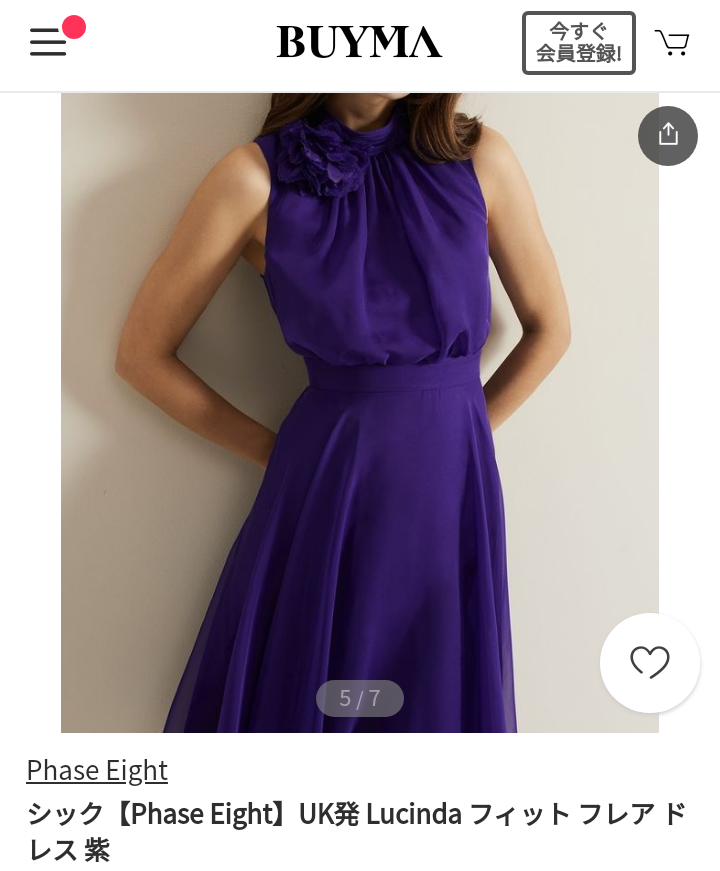Open the purple dress product photo
Screen dimensions: 720x871
pyautogui.click(x=359, y=412)
